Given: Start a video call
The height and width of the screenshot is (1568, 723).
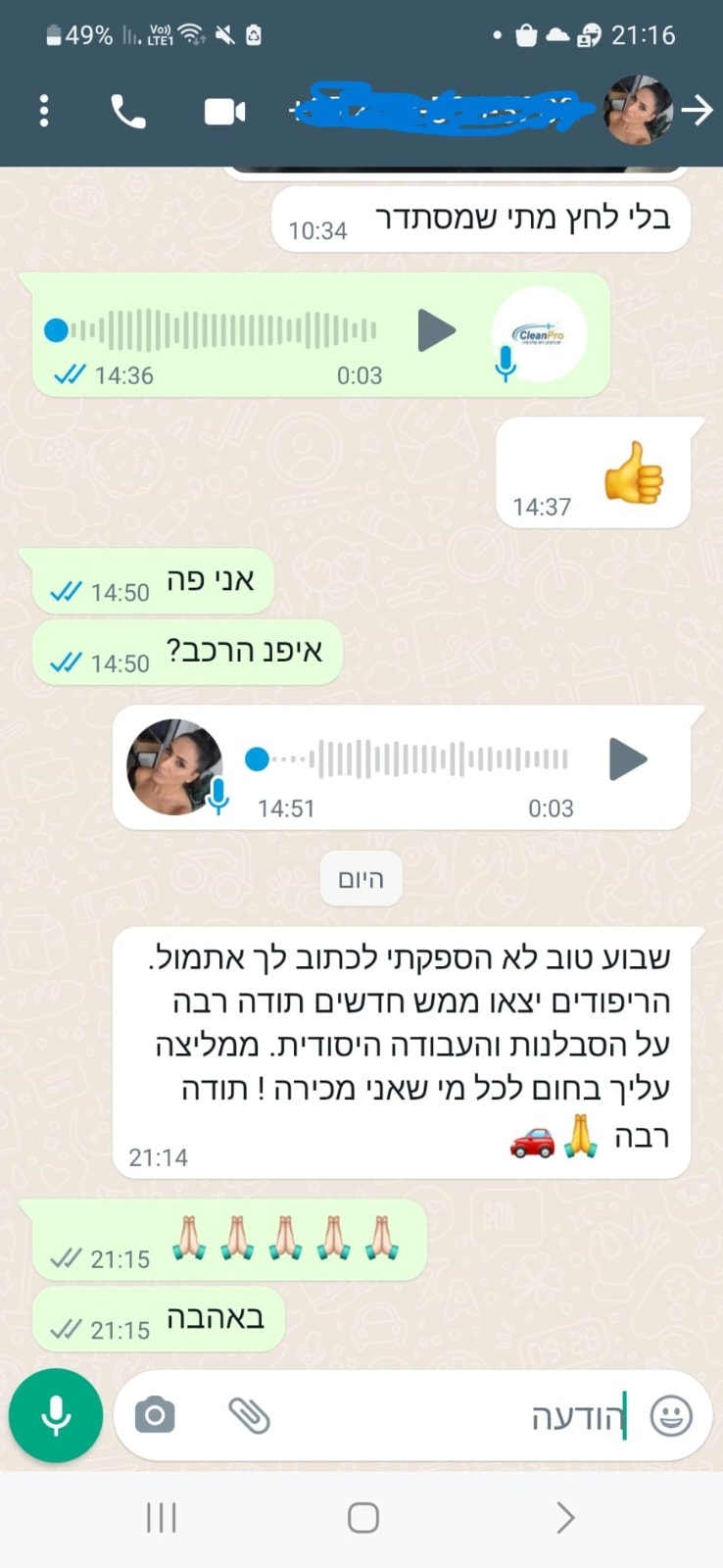Looking at the screenshot, I should [x=224, y=112].
